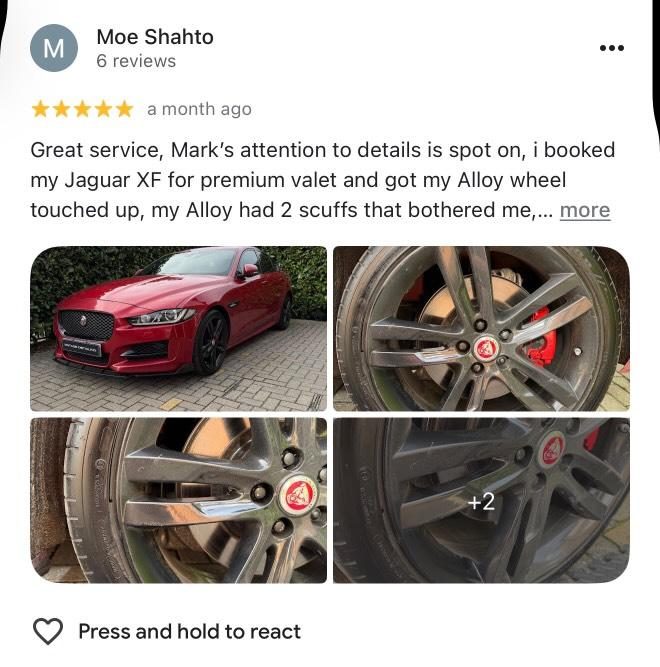Screen dimensions: 660x667
Task: Open the wheel photo with red caliper
Action: coord(481,328)
